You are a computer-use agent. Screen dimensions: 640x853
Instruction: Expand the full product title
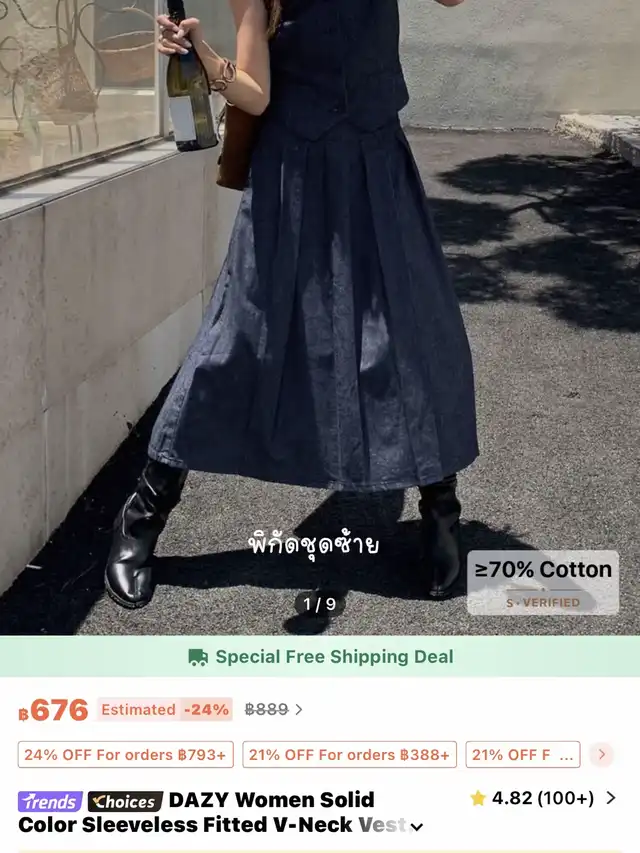[x=417, y=827]
